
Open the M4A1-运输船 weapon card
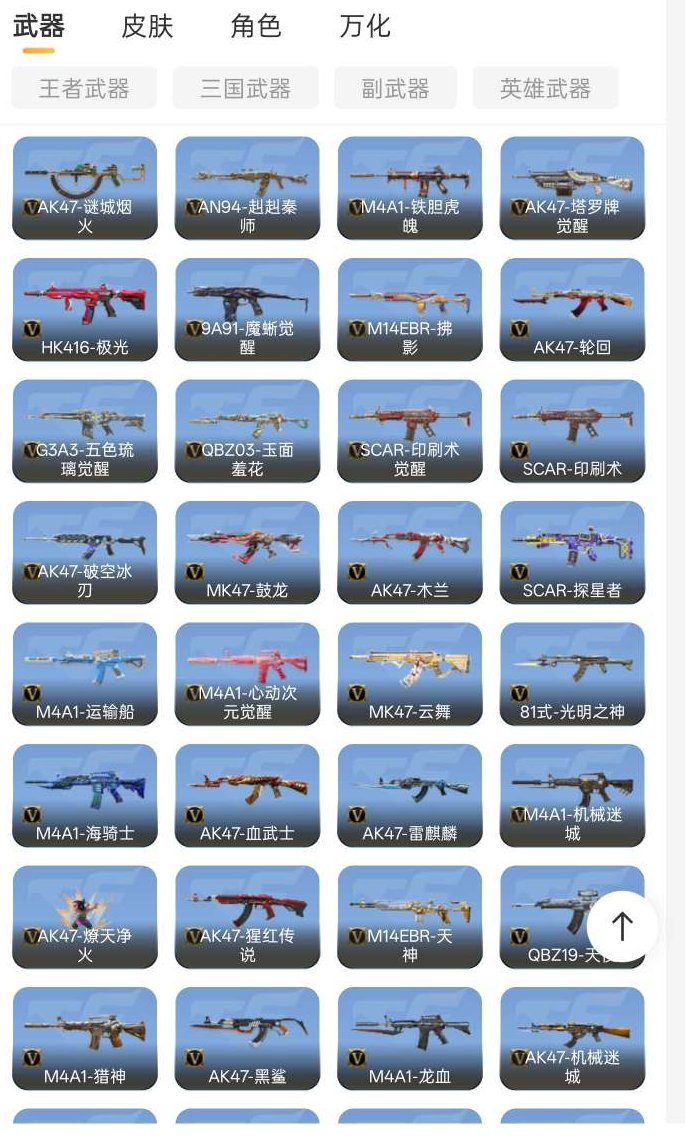click(85, 674)
